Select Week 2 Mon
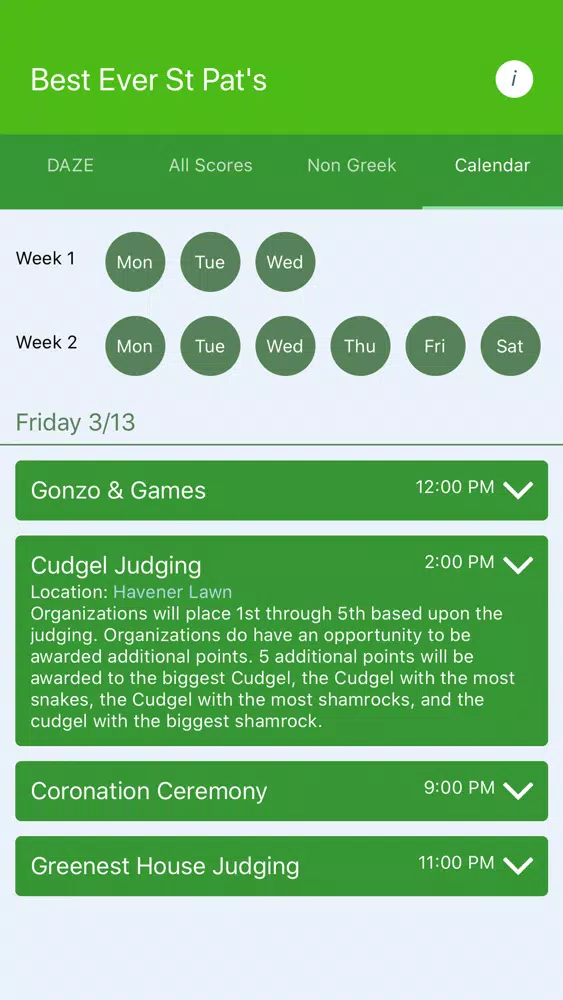563x1000 pixels. point(135,346)
